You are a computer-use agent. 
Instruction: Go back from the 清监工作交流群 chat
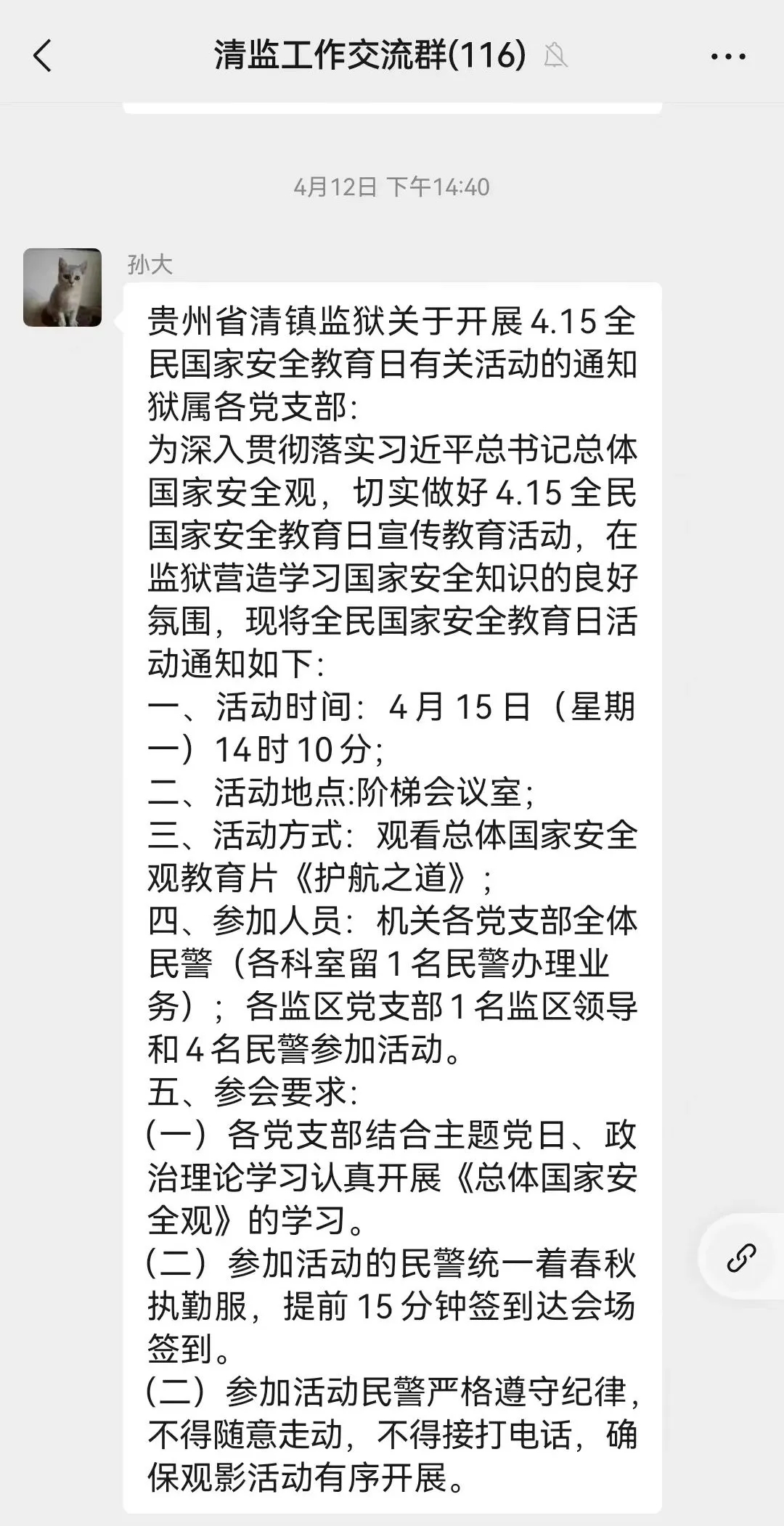pos(43,56)
